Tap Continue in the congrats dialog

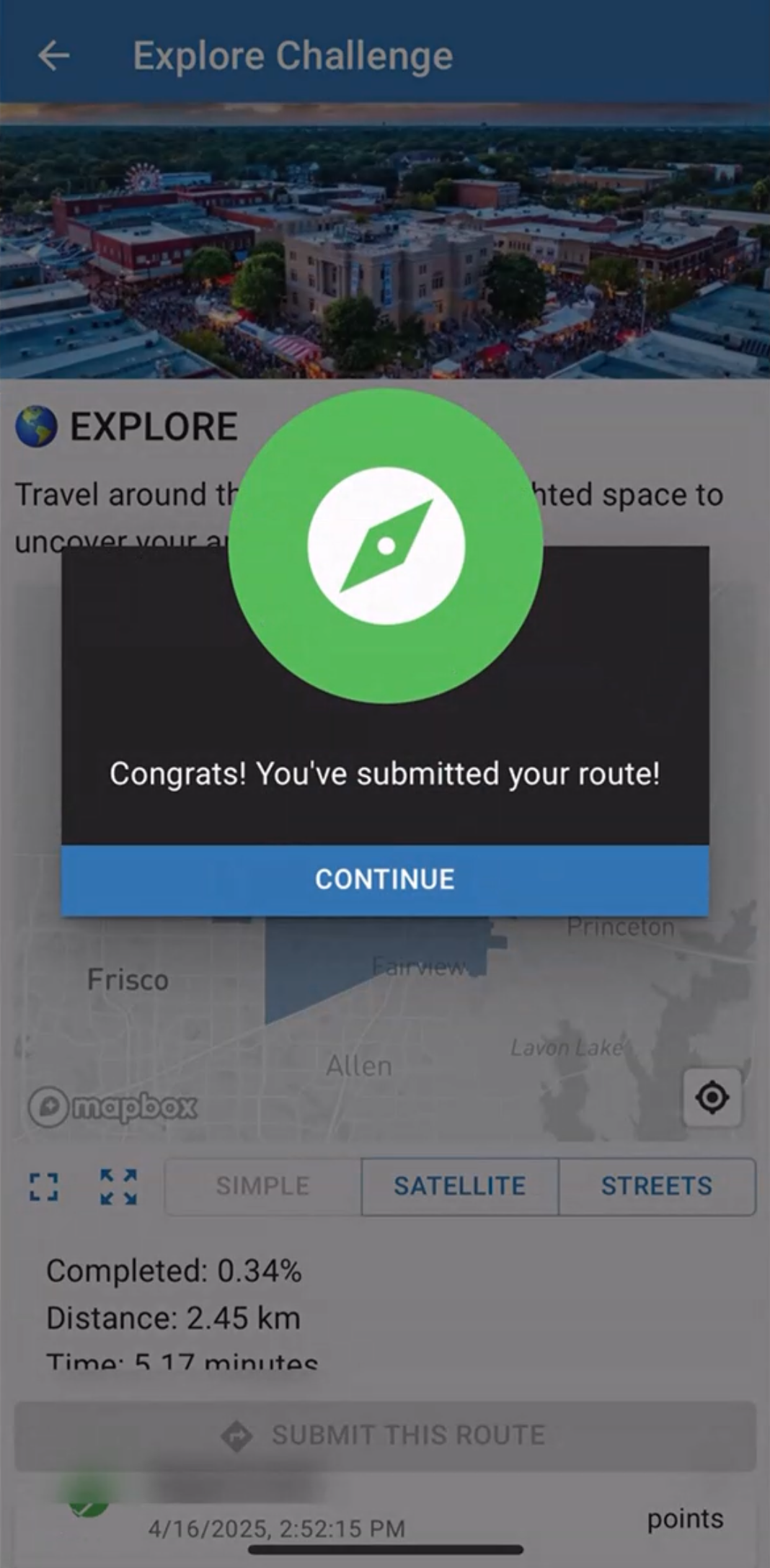(x=384, y=880)
